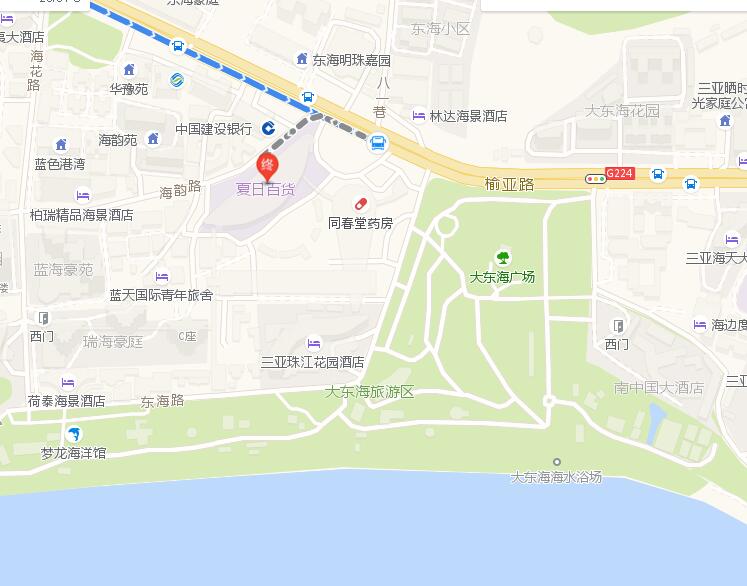Select the 大东海广场 park marker
Image resolution: width=747 pixels, height=586 pixels.
[x=502, y=259]
